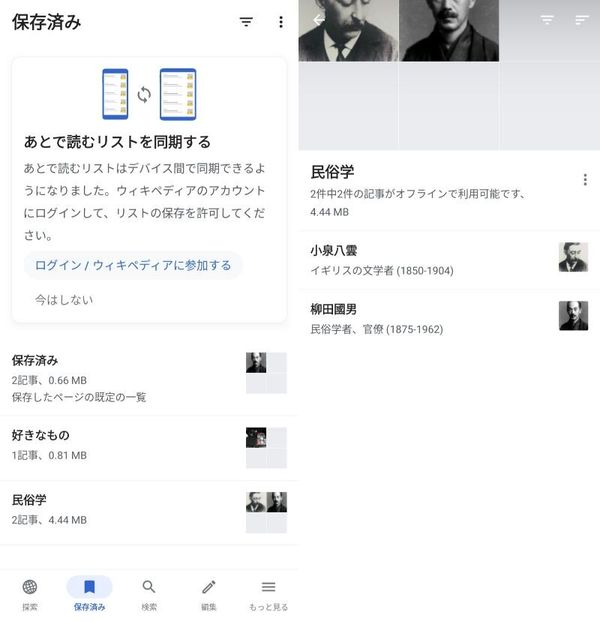Select the 保存済み bottom tab

pos(90,594)
